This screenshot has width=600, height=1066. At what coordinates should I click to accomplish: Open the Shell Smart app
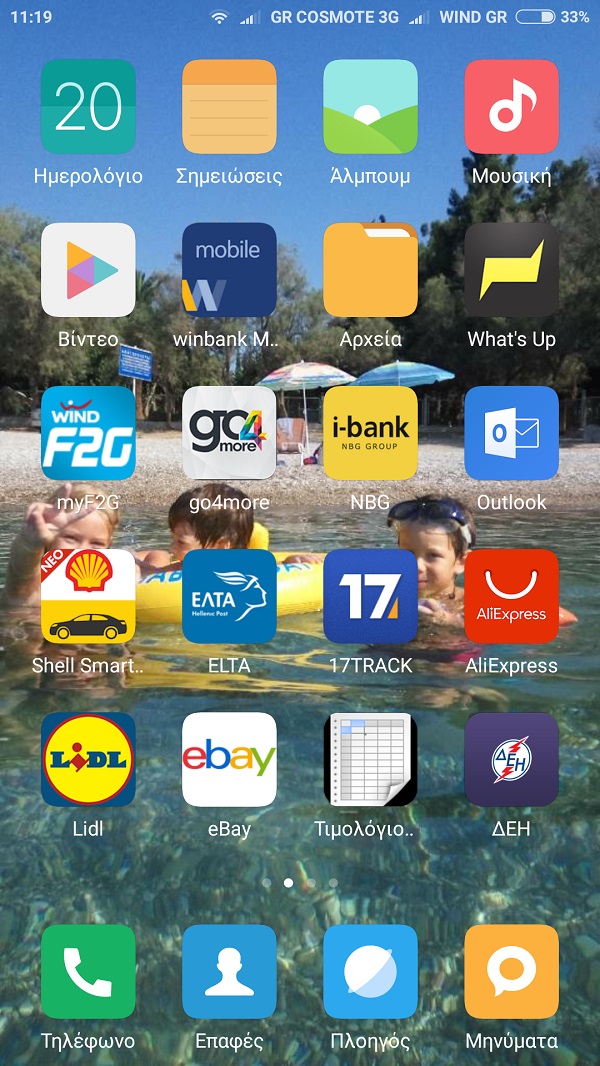pos(88,596)
